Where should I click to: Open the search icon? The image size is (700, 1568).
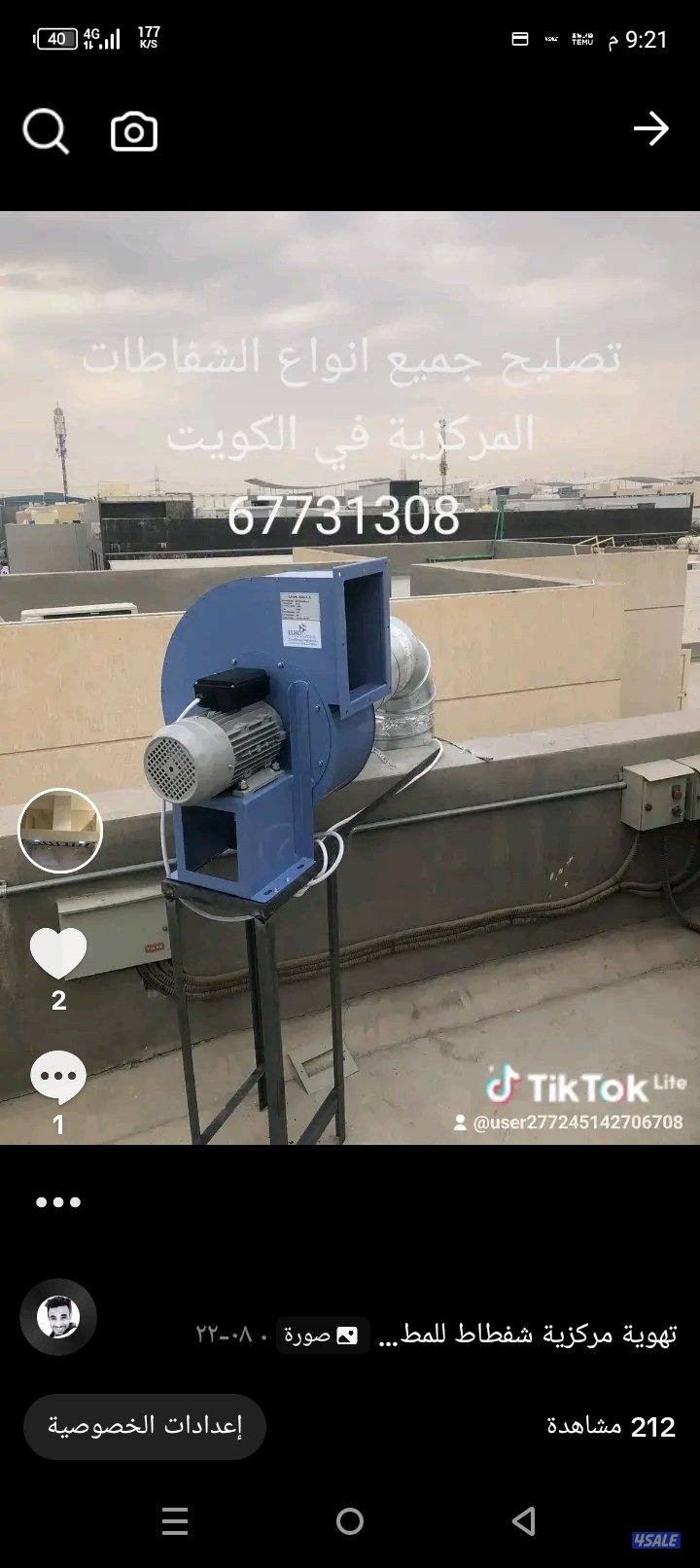tap(46, 130)
